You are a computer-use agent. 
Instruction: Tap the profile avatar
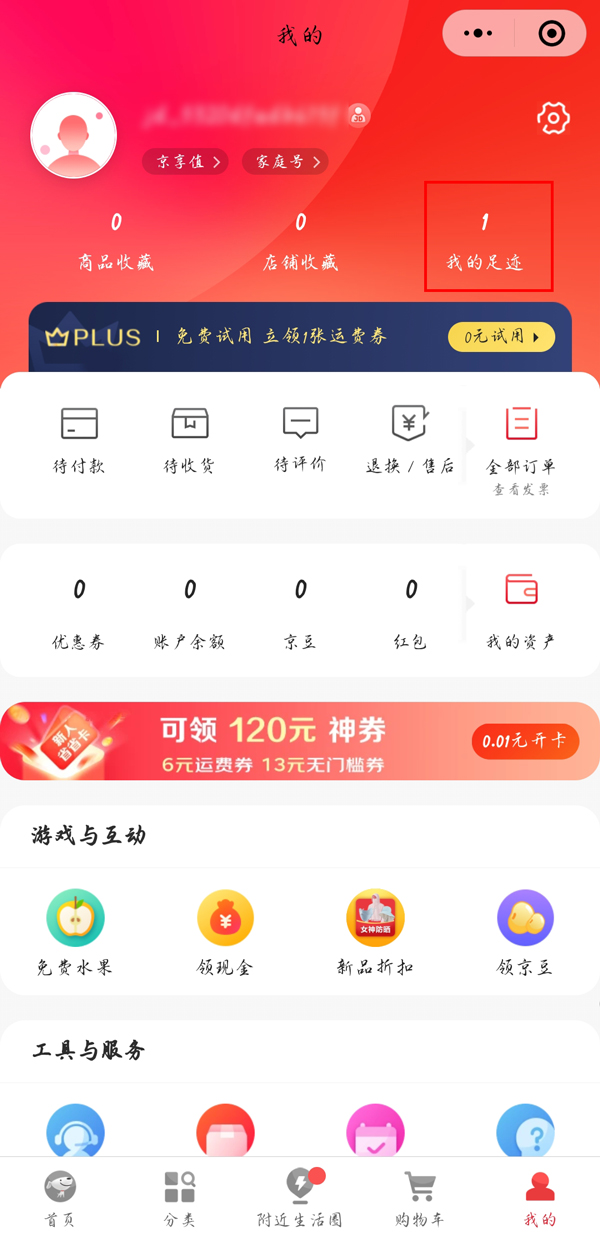click(75, 135)
